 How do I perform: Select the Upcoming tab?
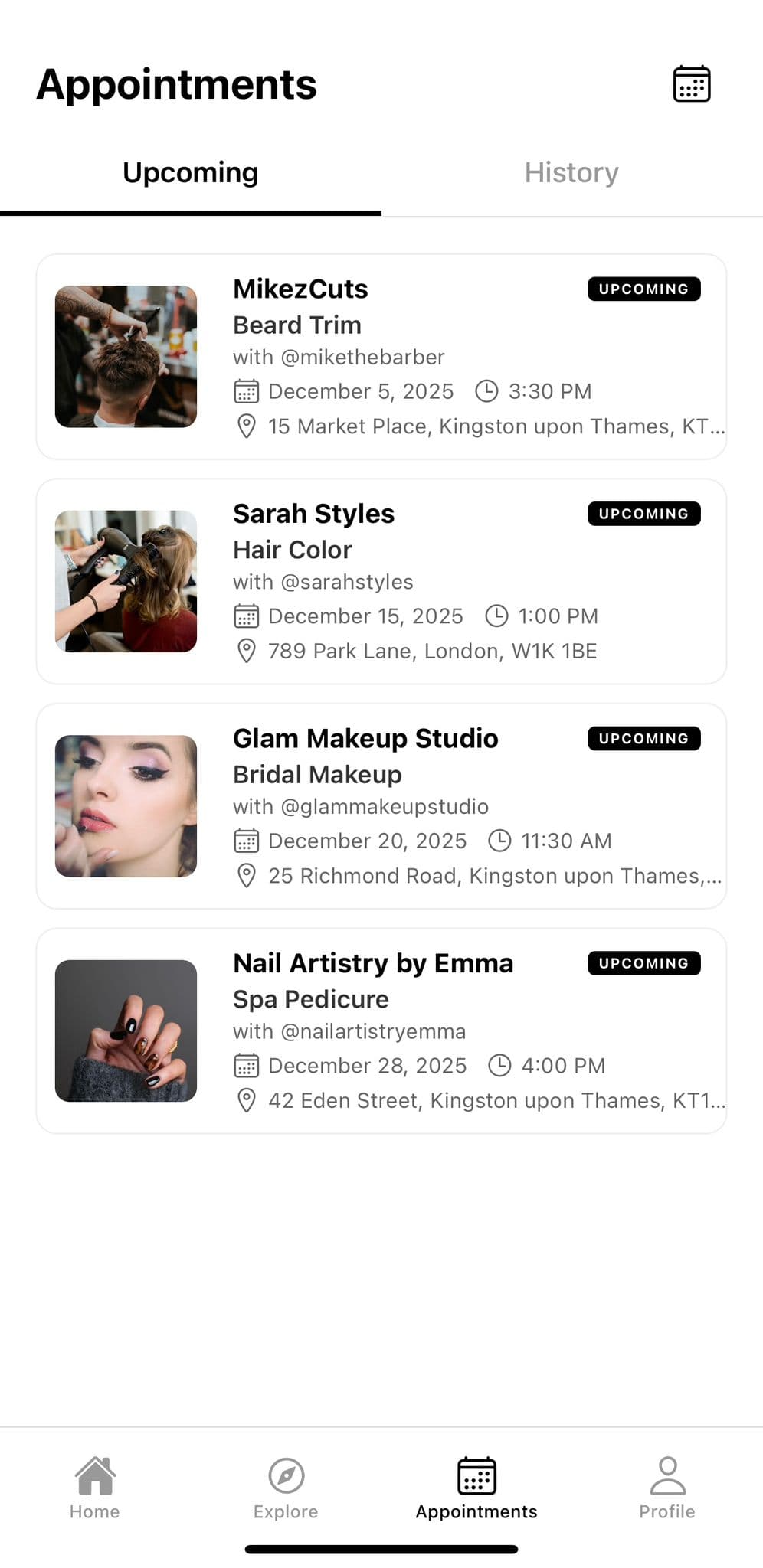point(190,172)
